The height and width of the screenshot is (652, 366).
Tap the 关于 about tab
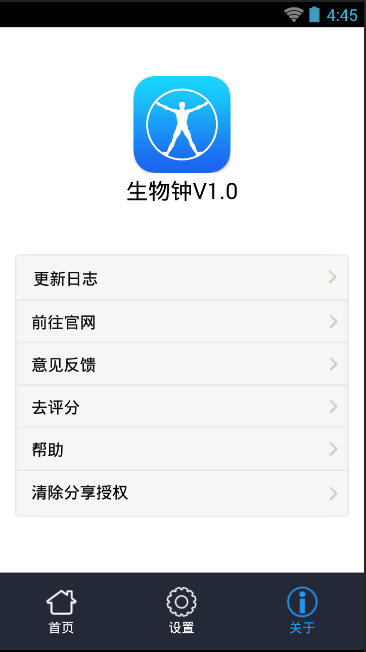302,611
